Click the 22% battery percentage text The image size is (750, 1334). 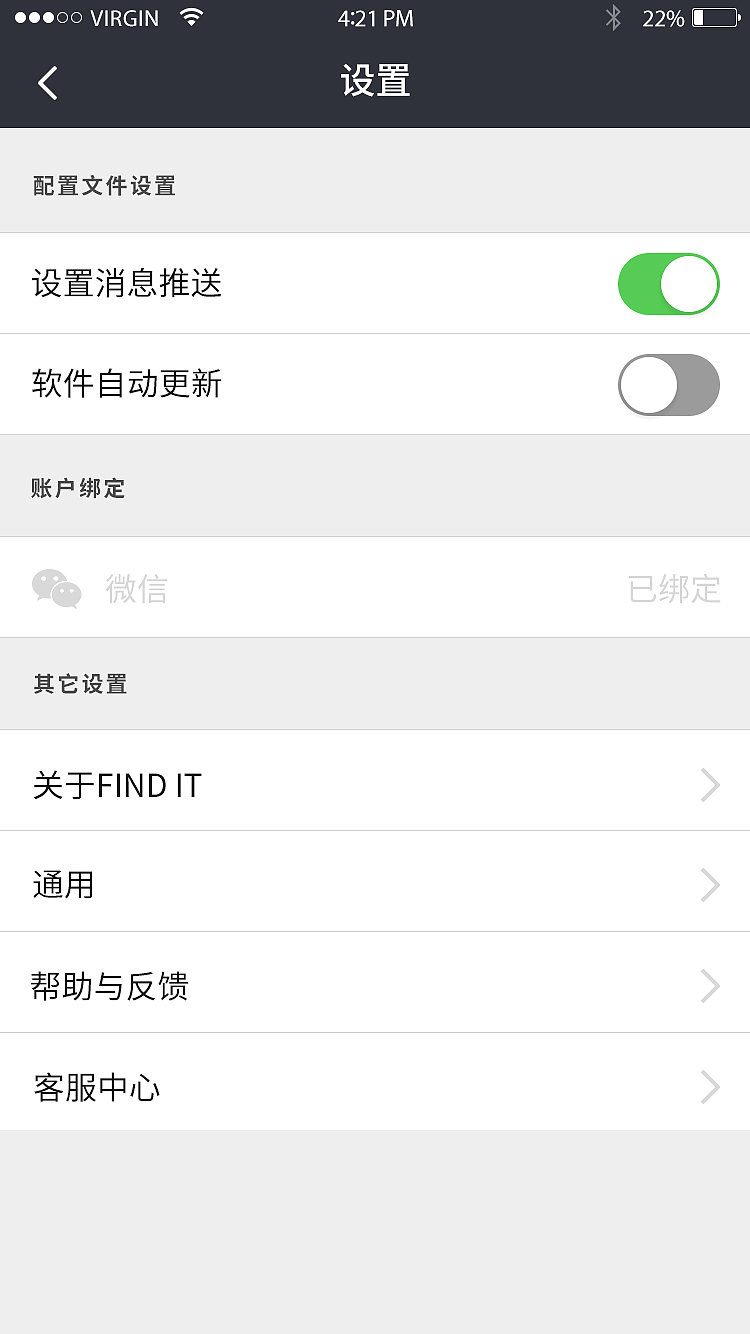(664, 17)
